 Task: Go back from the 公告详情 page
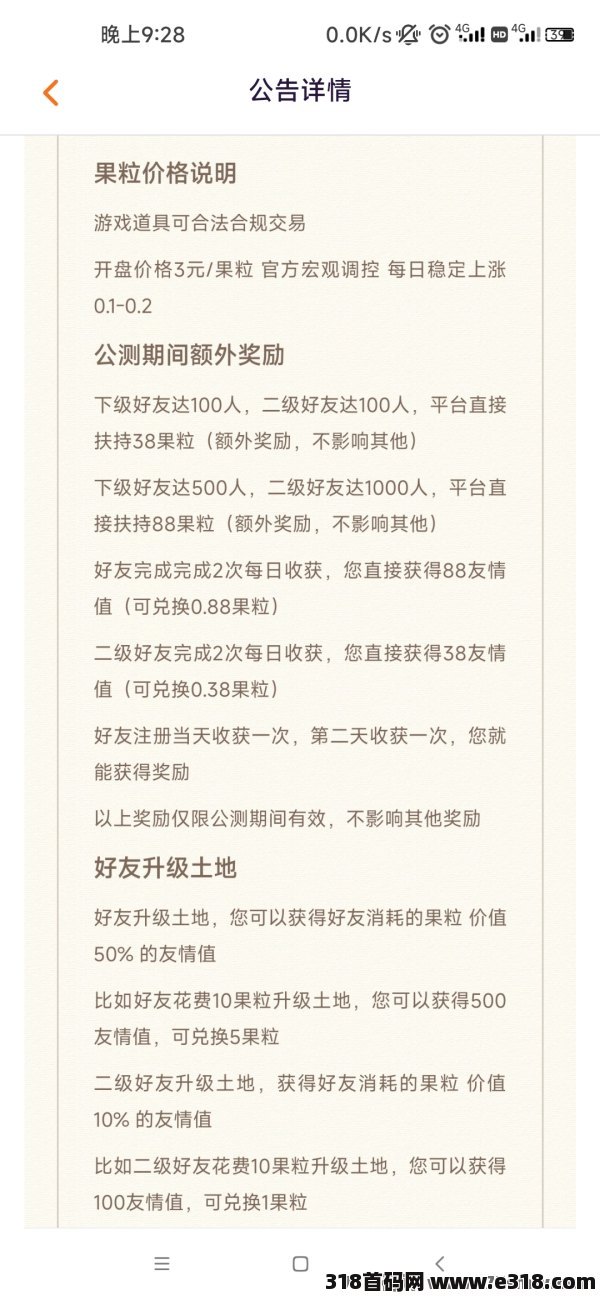click(51, 92)
